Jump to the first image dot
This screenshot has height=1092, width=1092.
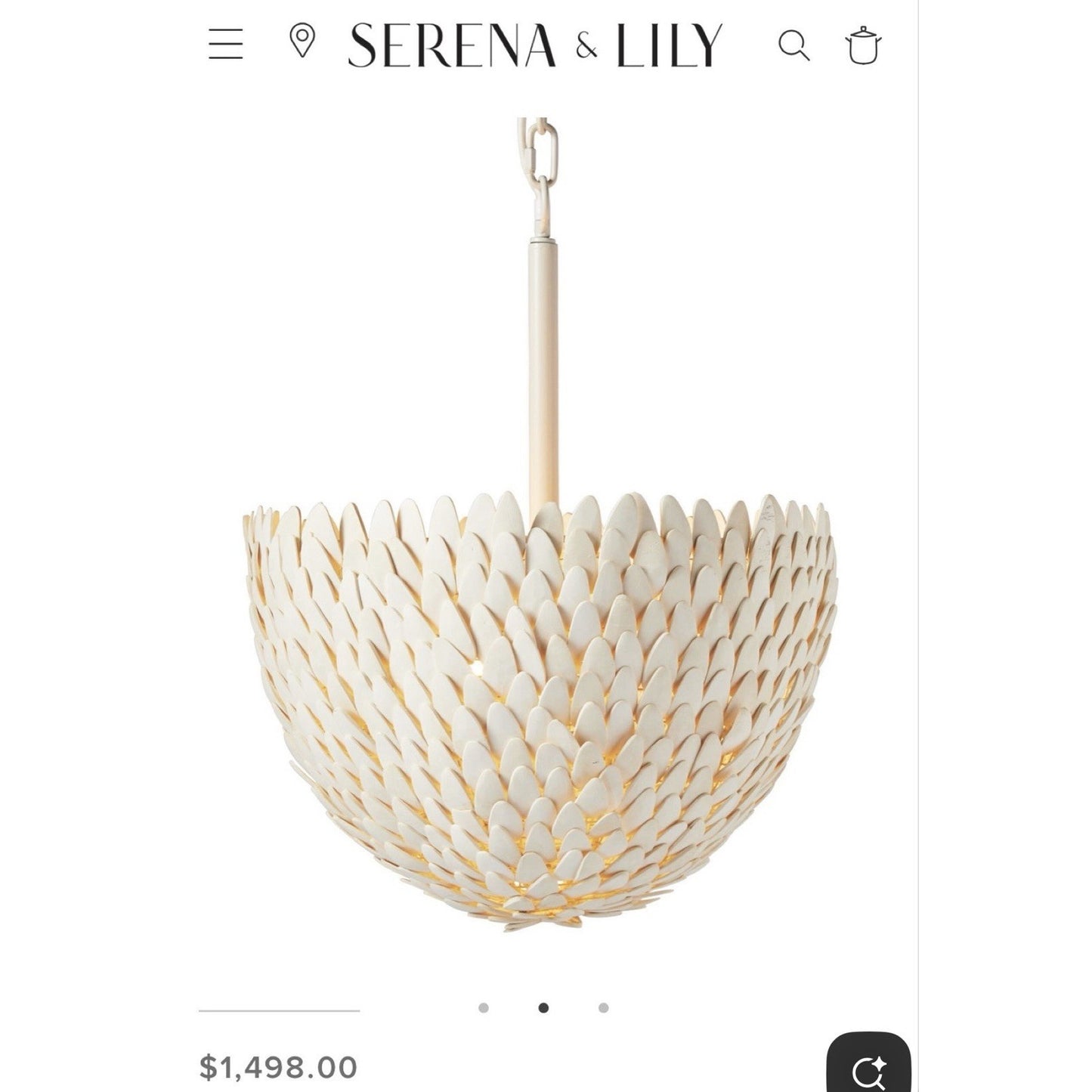(x=484, y=1007)
